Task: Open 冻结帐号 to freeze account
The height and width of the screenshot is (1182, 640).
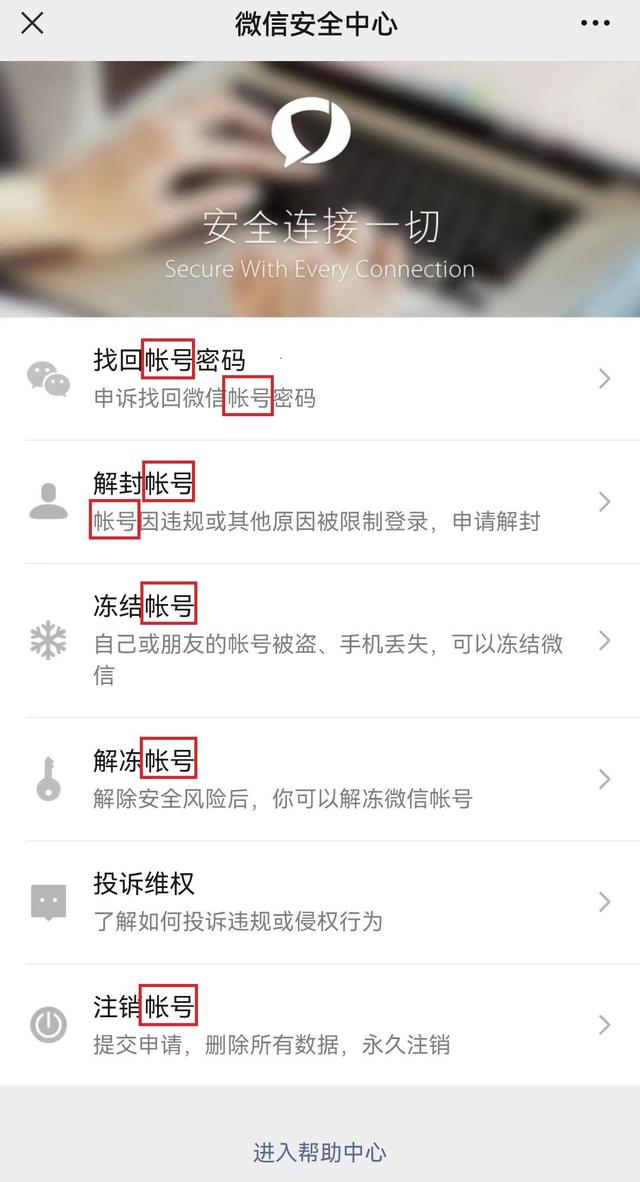Action: tap(320, 640)
